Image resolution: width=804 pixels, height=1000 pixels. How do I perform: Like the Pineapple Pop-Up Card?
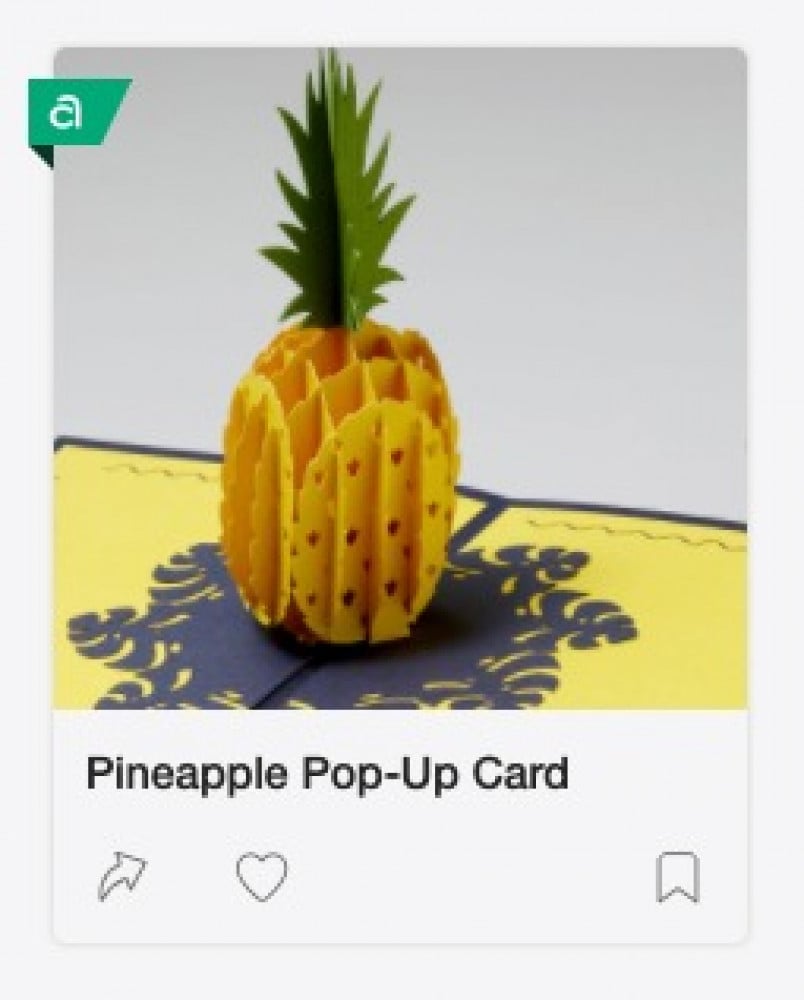[261, 877]
